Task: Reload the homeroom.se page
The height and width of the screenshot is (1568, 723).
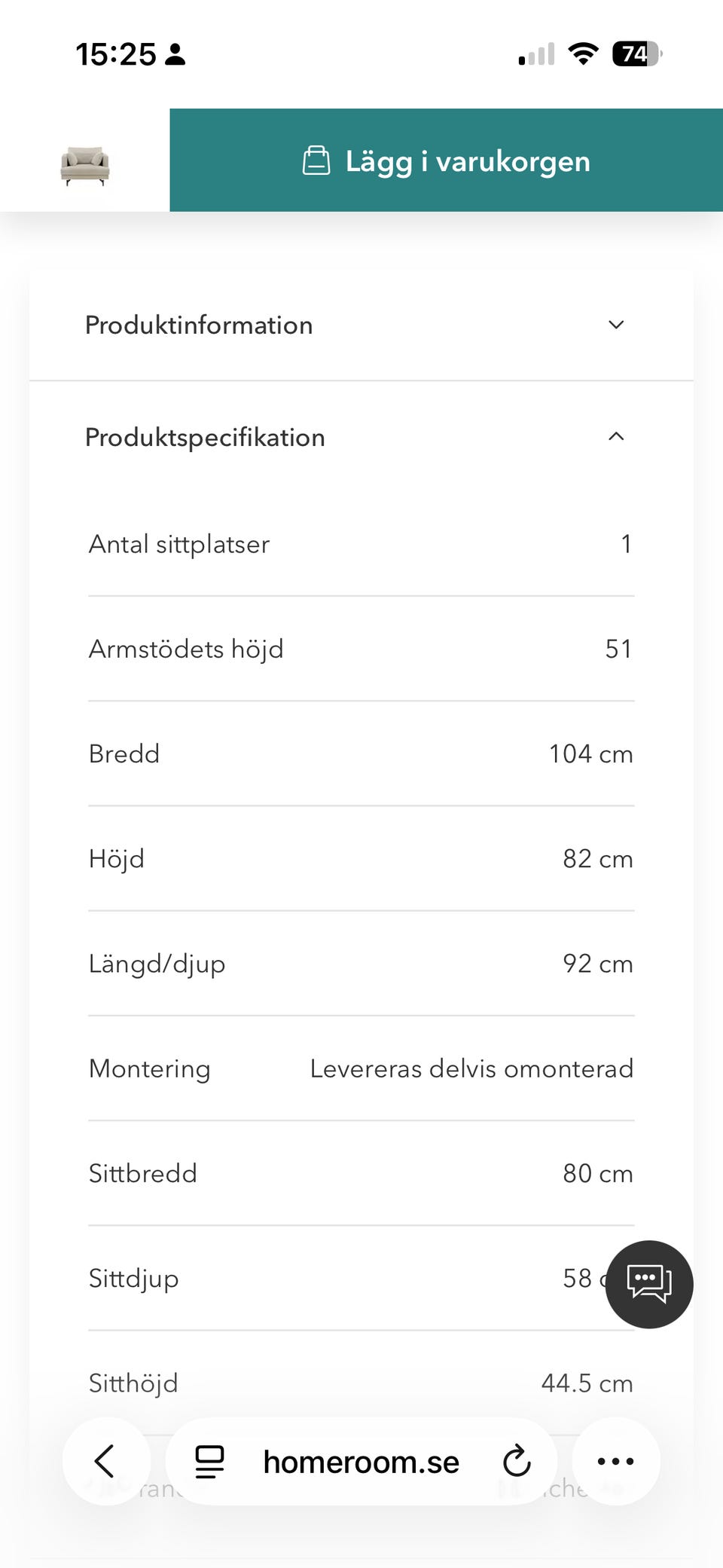Action: point(517,1461)
